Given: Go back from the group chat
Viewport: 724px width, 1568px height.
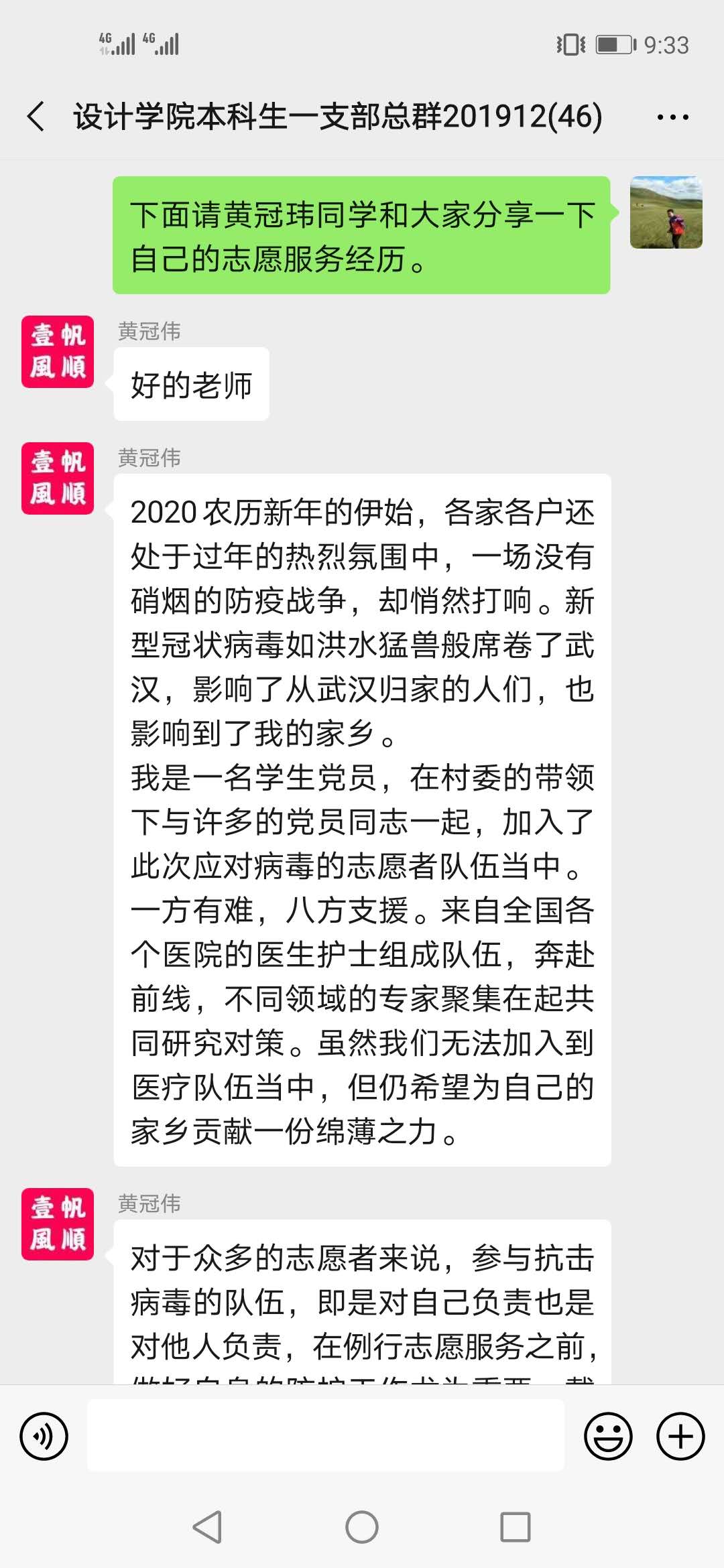Looking at the screenshot, I should click(x=36, y=117).
